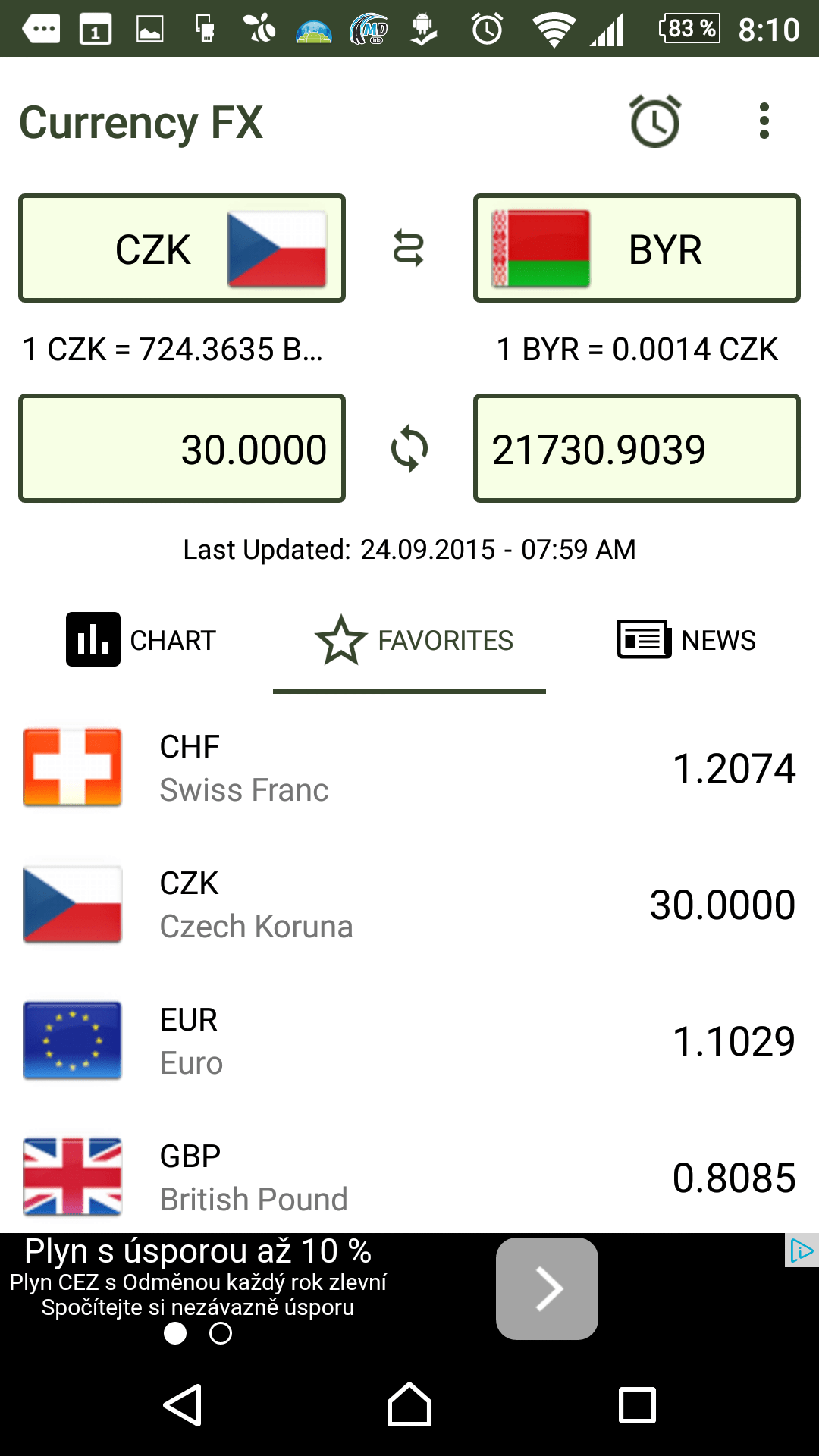Go to the home screen

click(409, 1405)
